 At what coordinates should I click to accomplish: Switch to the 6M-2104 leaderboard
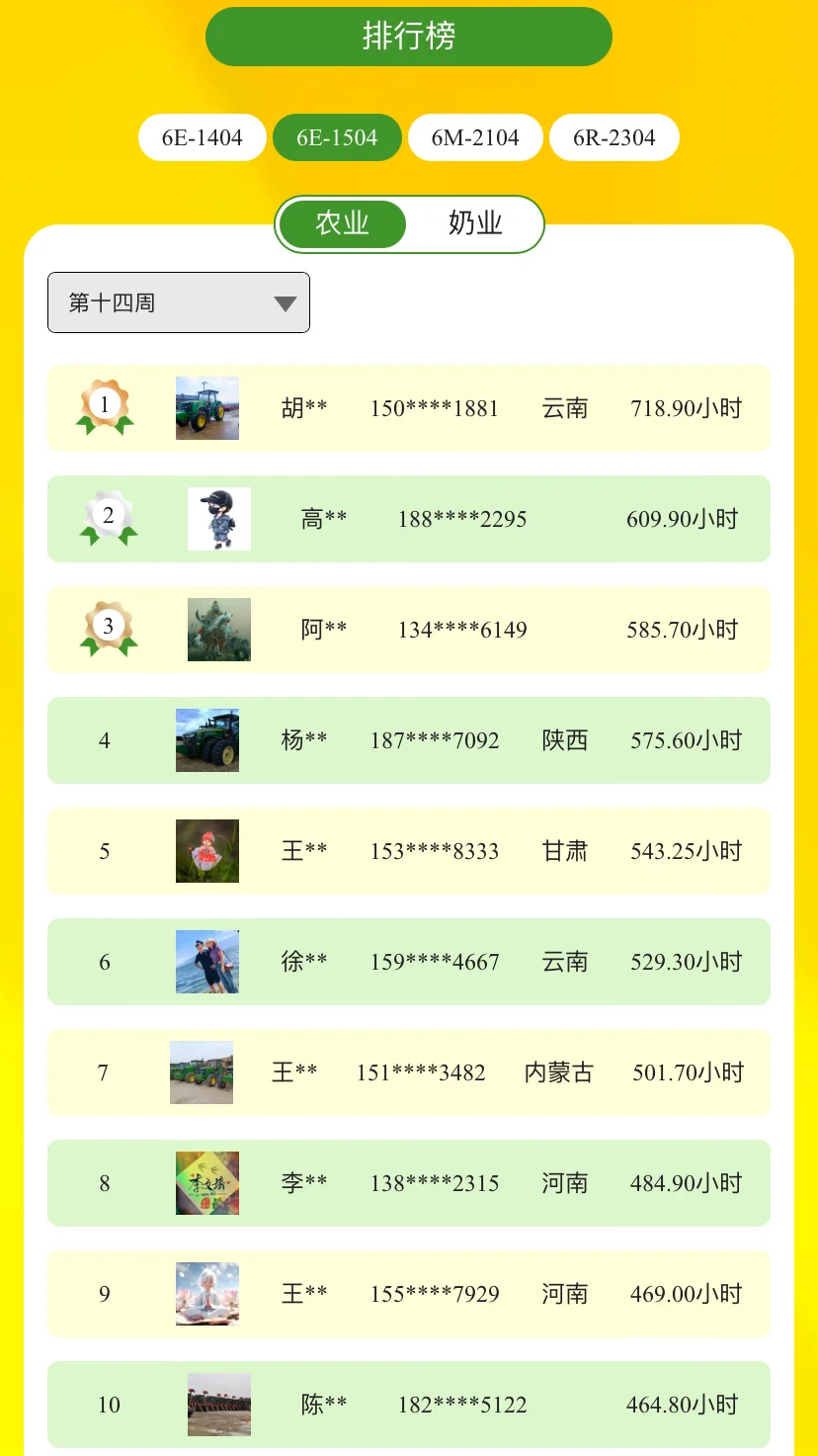(x=475, y=137)
